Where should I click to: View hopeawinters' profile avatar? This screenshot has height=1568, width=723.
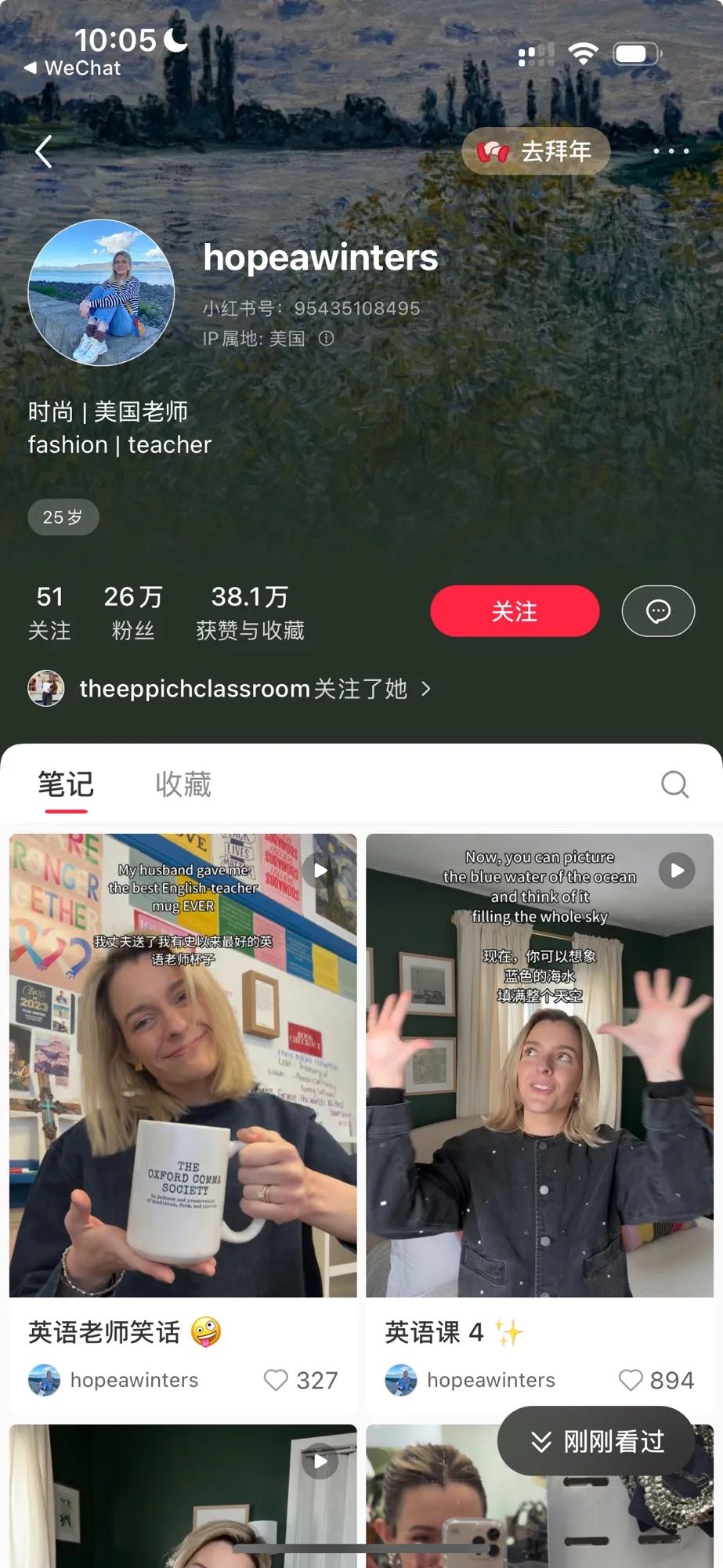coord(101,293)
